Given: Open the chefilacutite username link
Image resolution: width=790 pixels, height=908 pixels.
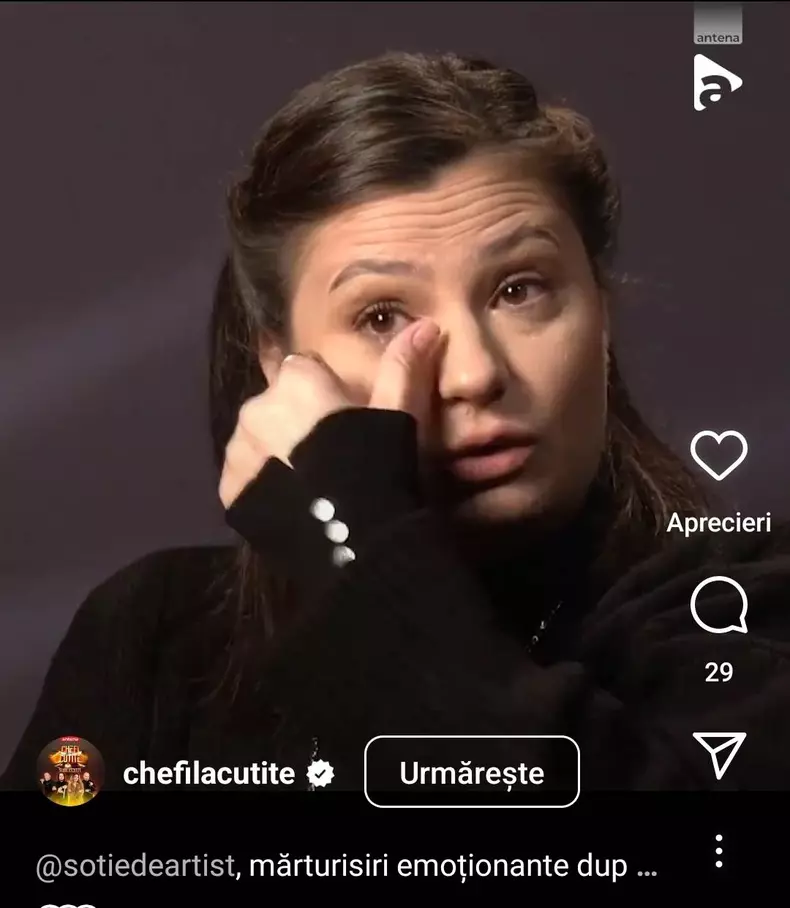Looking at the screenshot, I should click(x=209, y=773).
